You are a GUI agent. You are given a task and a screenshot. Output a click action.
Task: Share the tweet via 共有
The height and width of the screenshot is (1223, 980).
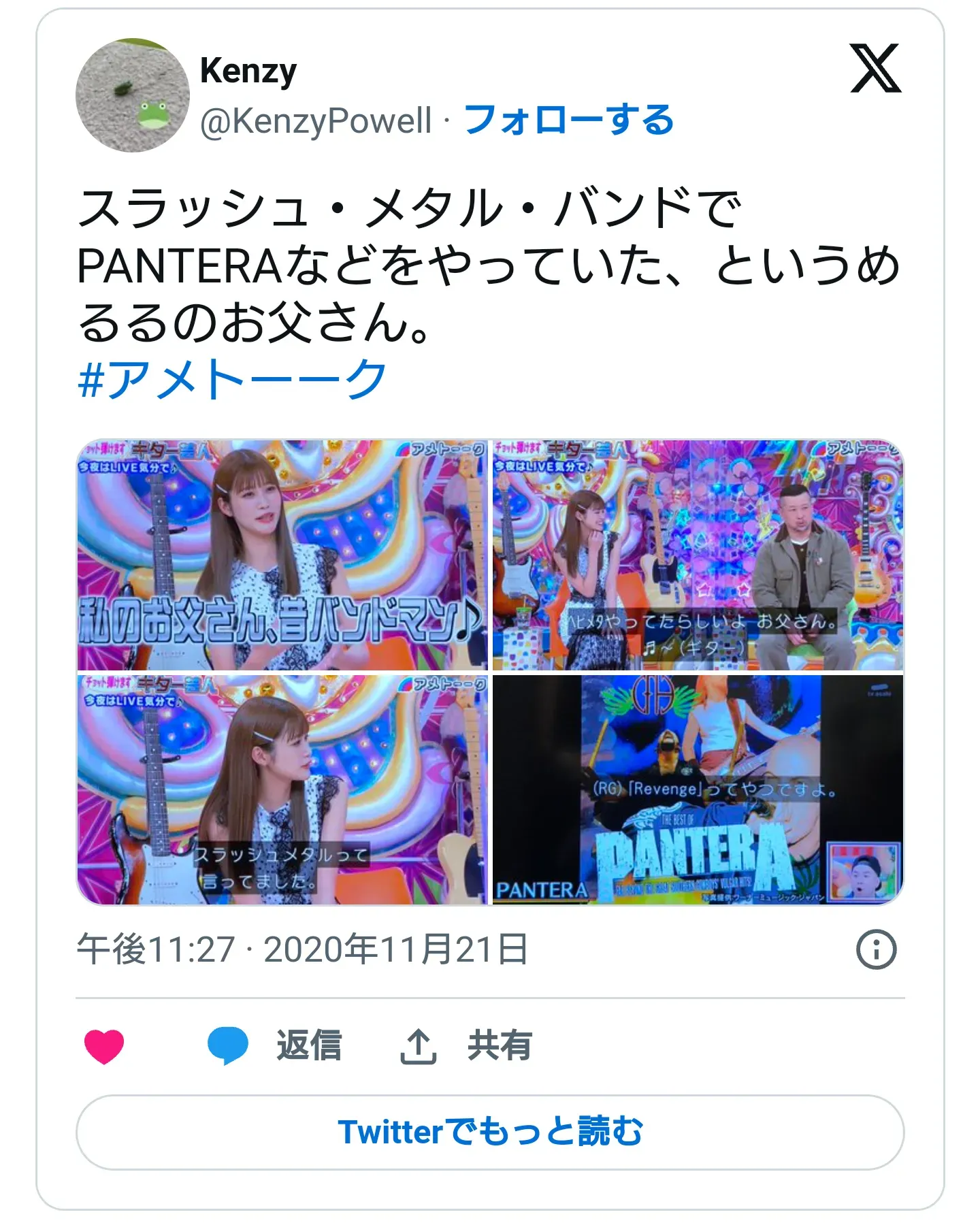tap(465, 1046)
